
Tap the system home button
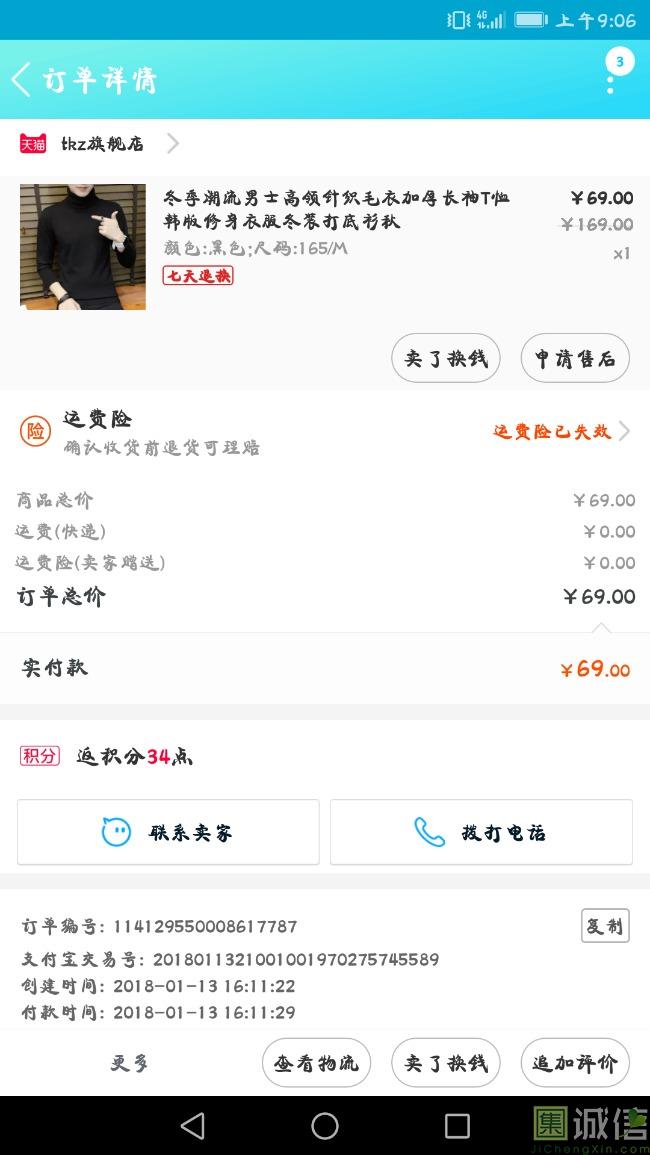click(325, 1126)
